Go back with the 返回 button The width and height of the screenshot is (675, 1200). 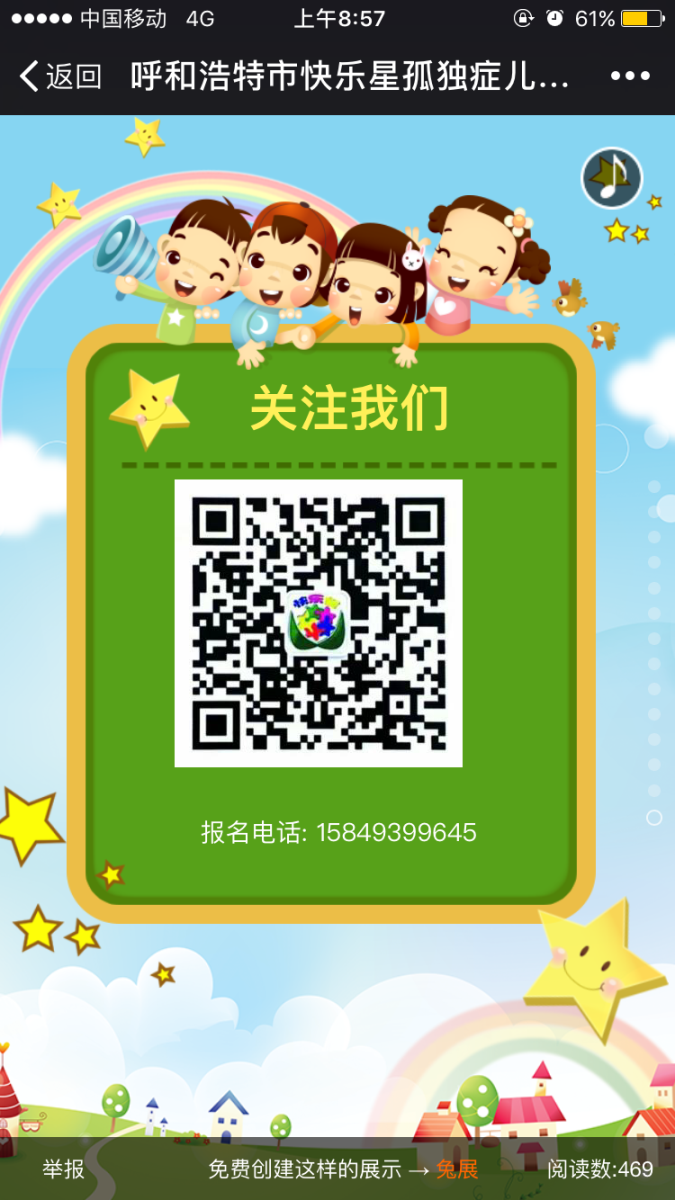[60, 76]
